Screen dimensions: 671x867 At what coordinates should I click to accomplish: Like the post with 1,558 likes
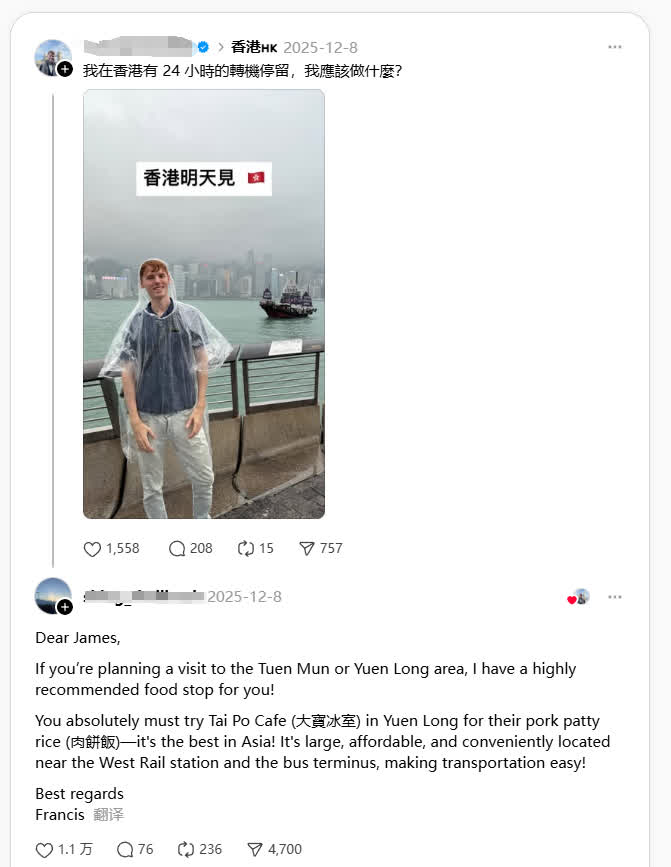click(93, 548)
